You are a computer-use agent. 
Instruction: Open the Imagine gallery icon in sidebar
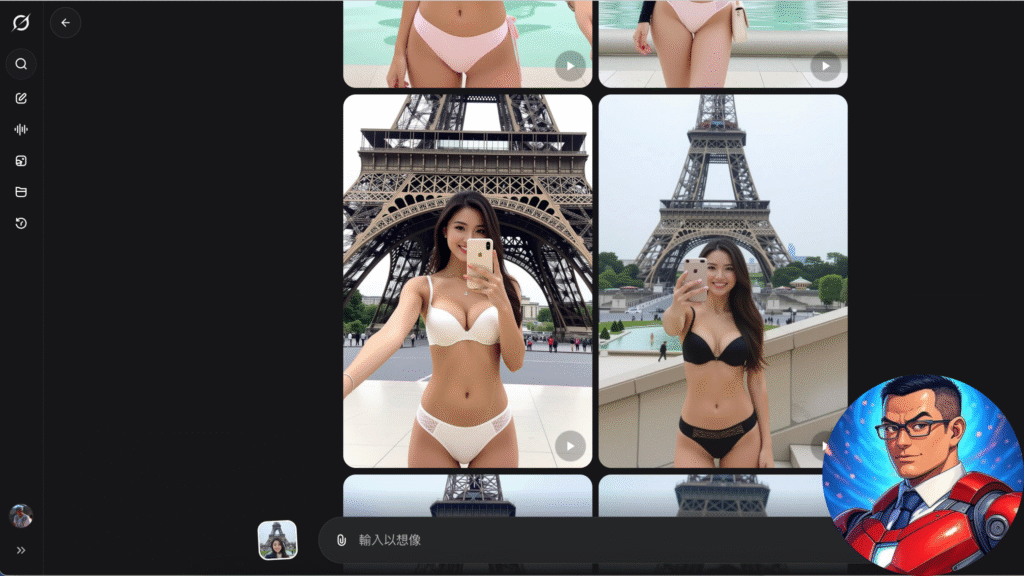21,160
